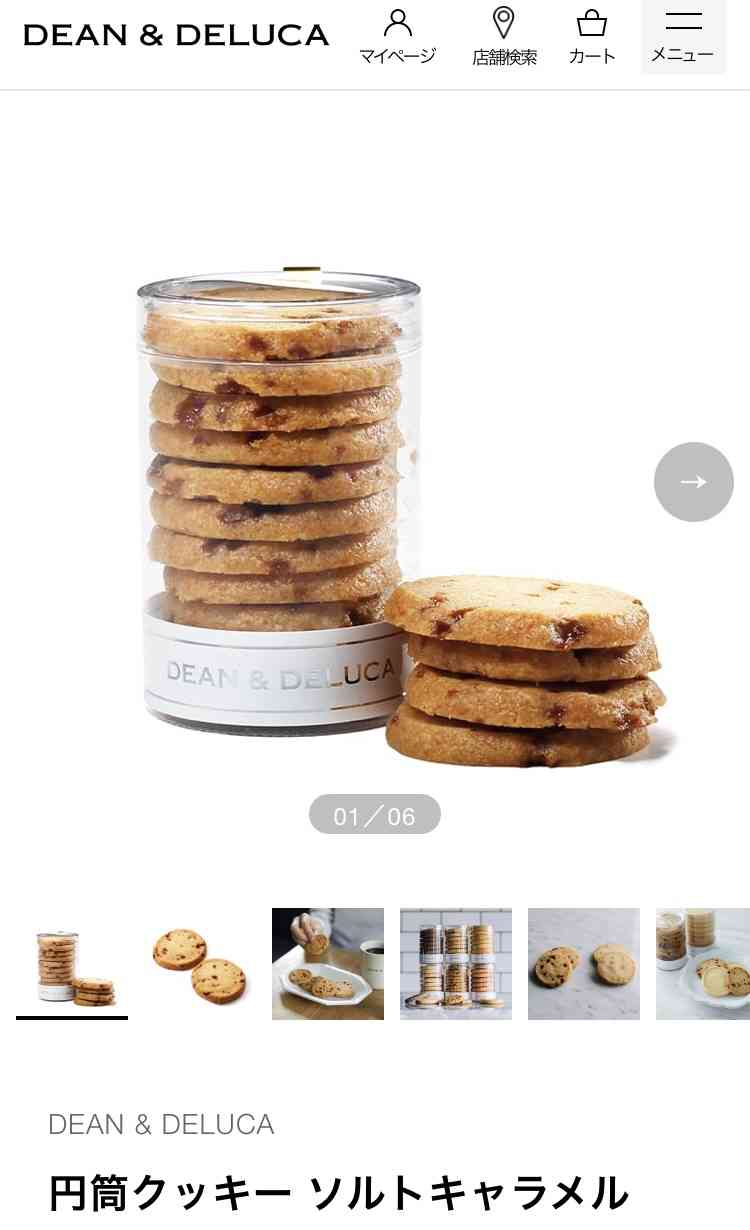Open the メニュー hamburger menu
Viewport: 750px width, 1230px height.
click(683, 37)
